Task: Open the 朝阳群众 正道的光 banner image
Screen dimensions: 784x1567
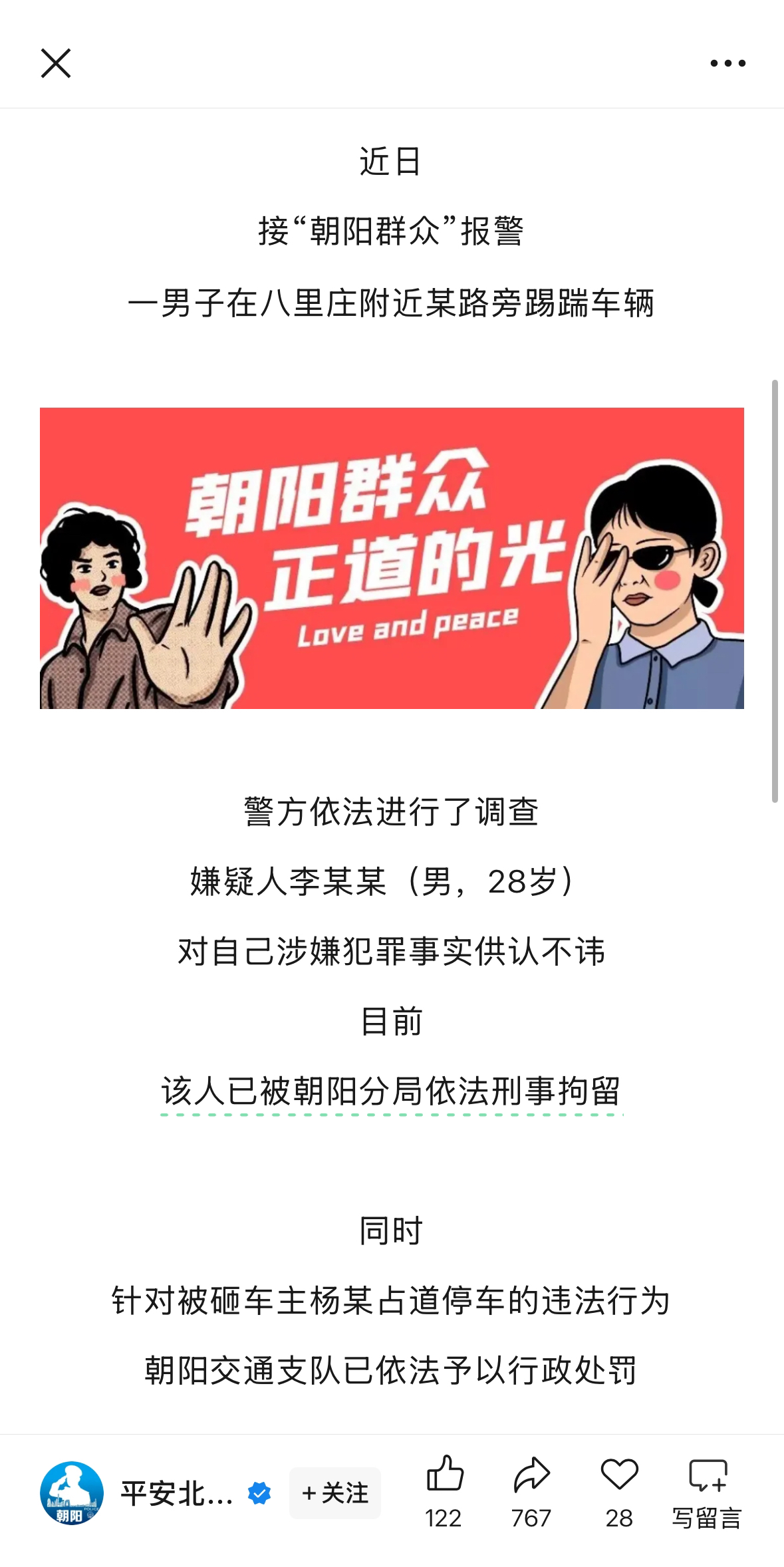Action: coord(392,558)
